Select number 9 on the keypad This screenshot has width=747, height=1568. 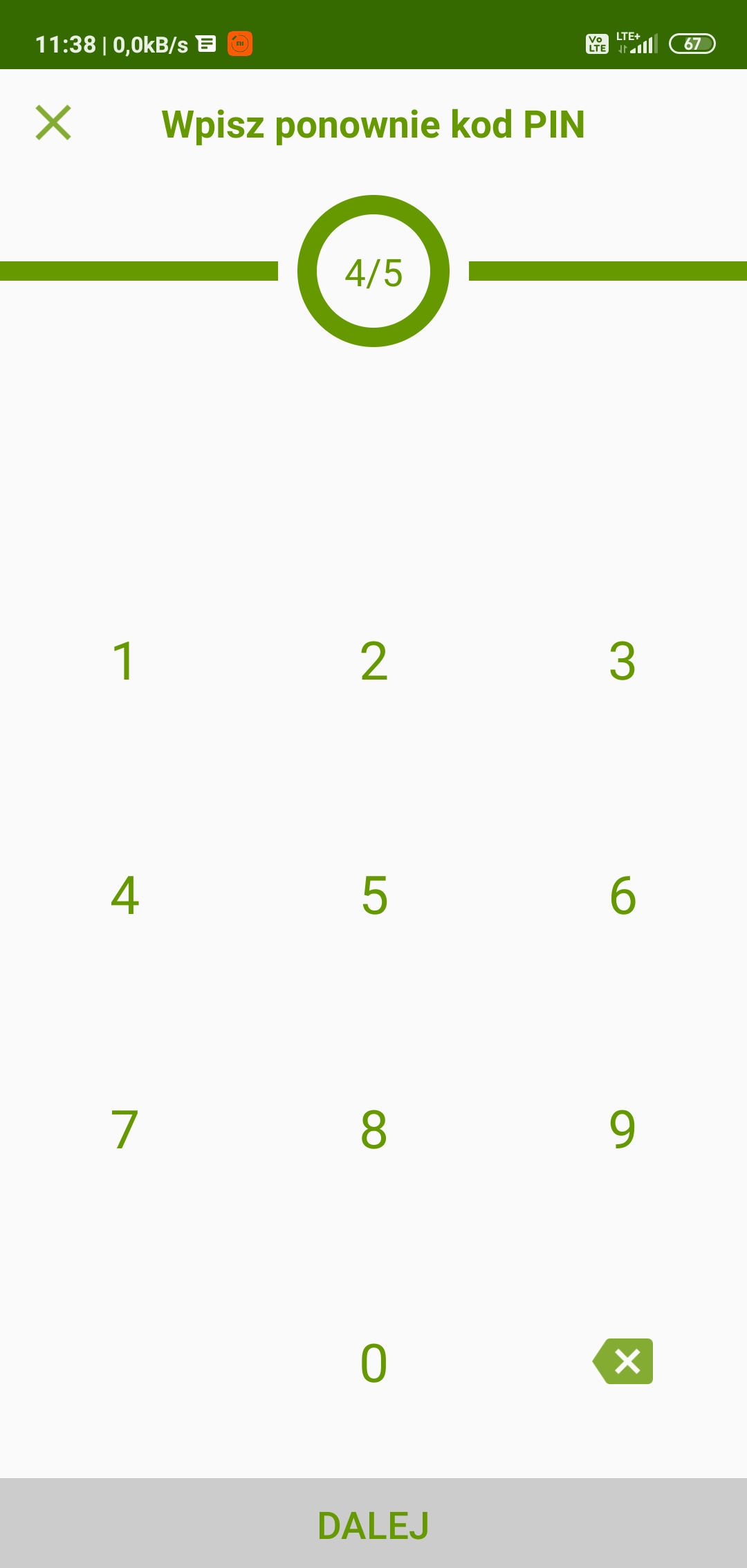(x=622, y=1130)
